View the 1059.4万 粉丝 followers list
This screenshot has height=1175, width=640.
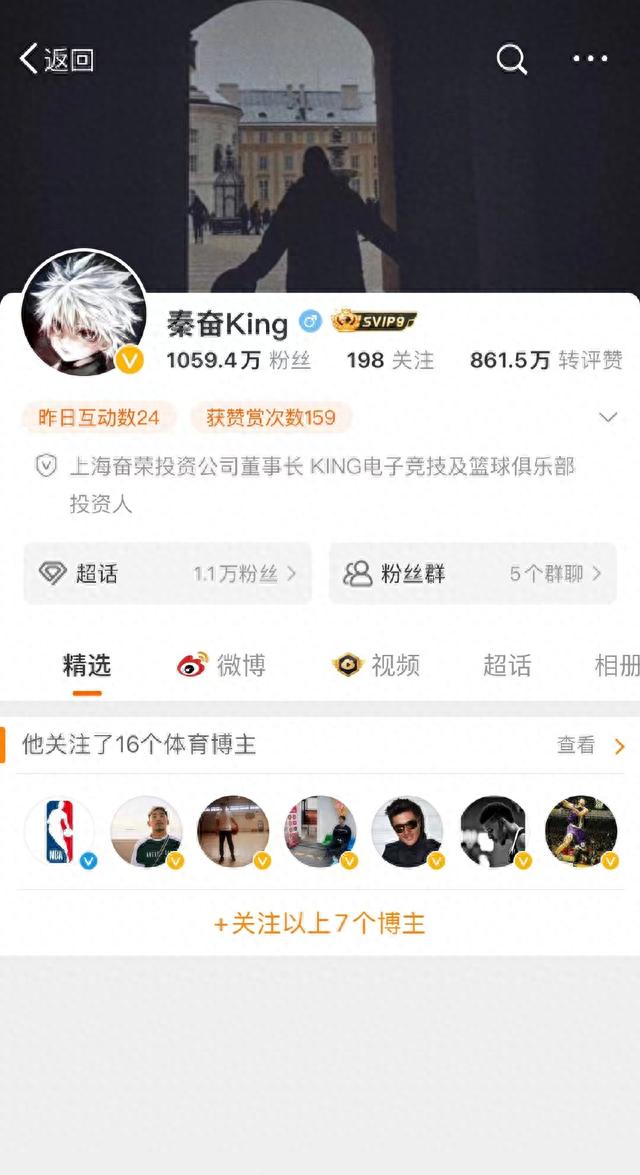238,360
